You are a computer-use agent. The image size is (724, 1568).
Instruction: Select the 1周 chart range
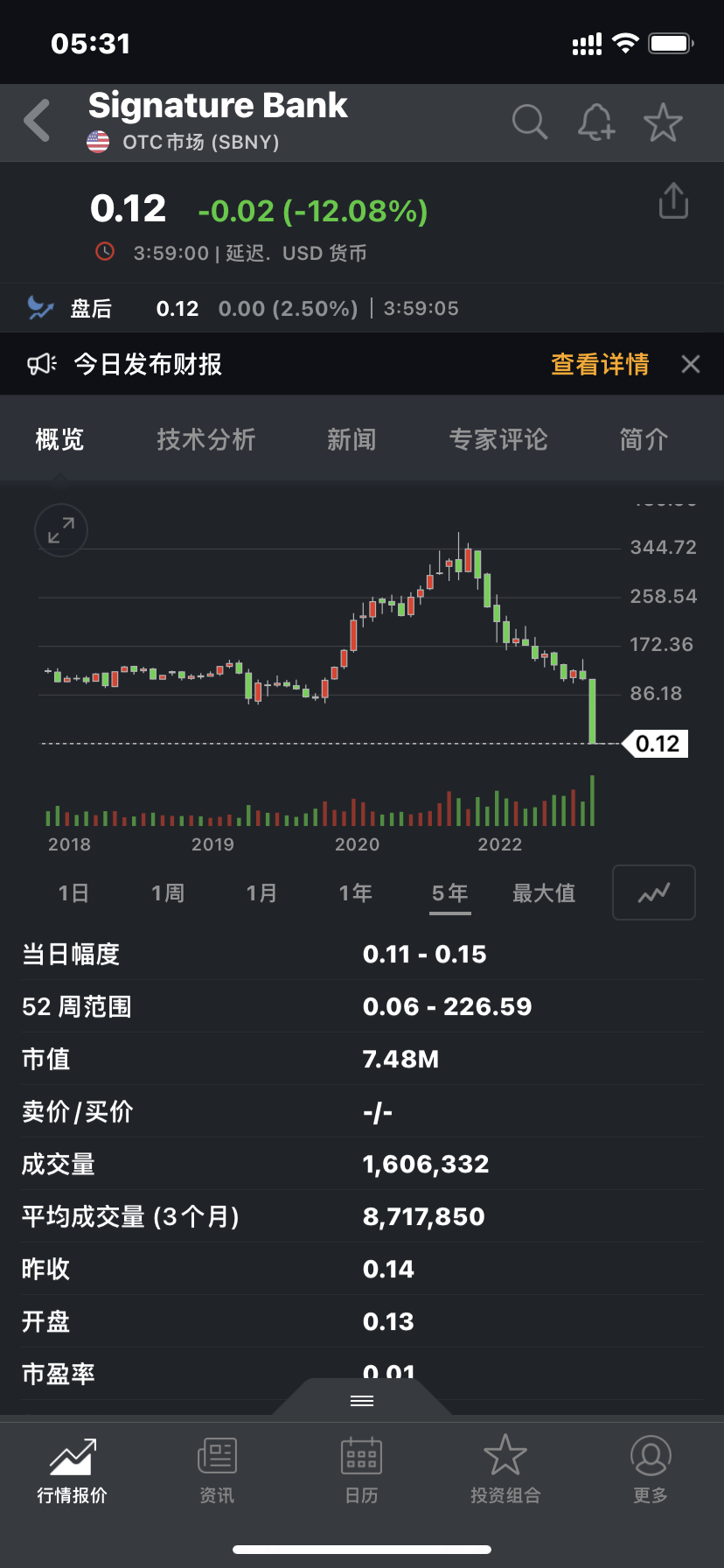[x=168, y=893]
